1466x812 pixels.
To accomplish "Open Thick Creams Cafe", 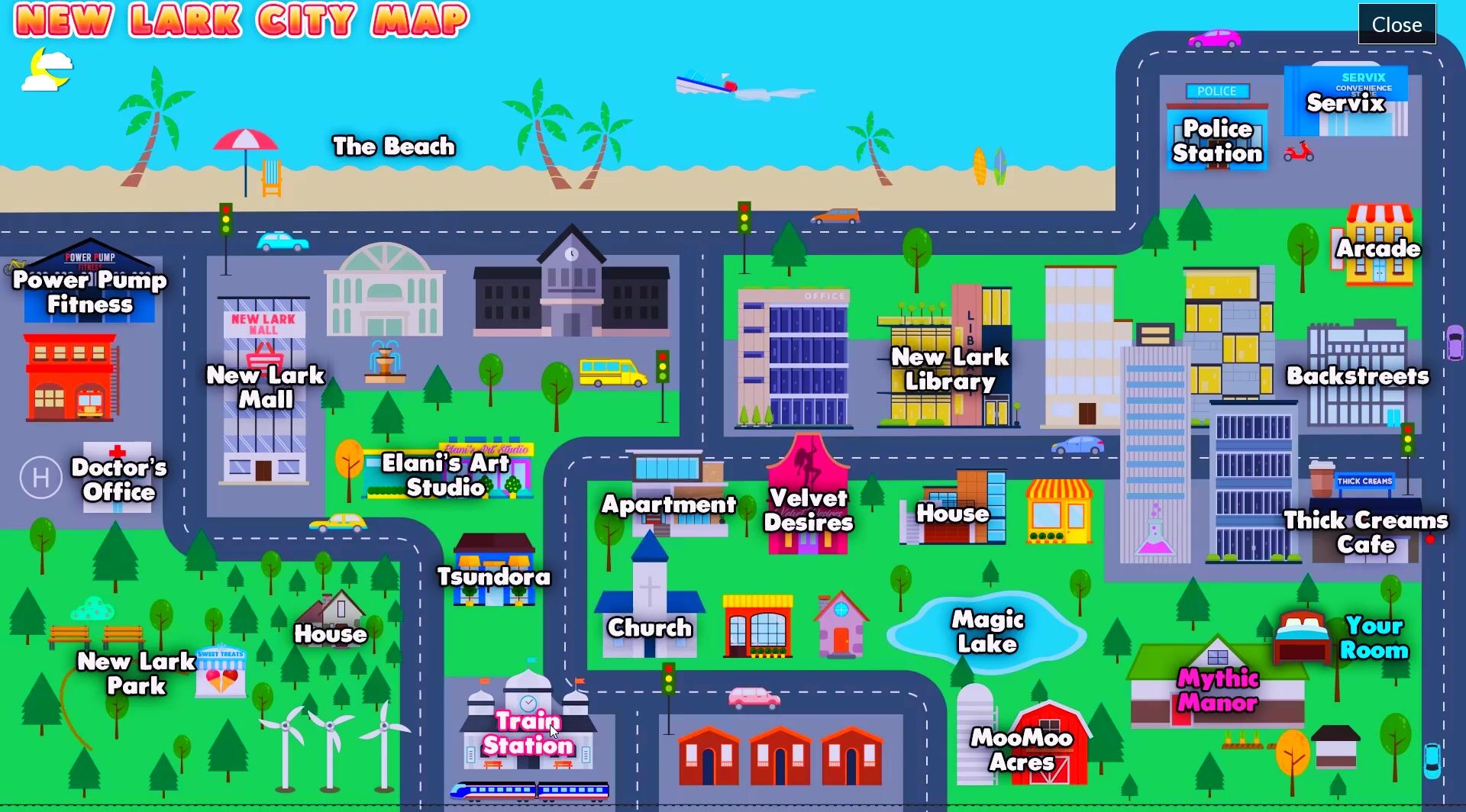I will pos(1365,532).
